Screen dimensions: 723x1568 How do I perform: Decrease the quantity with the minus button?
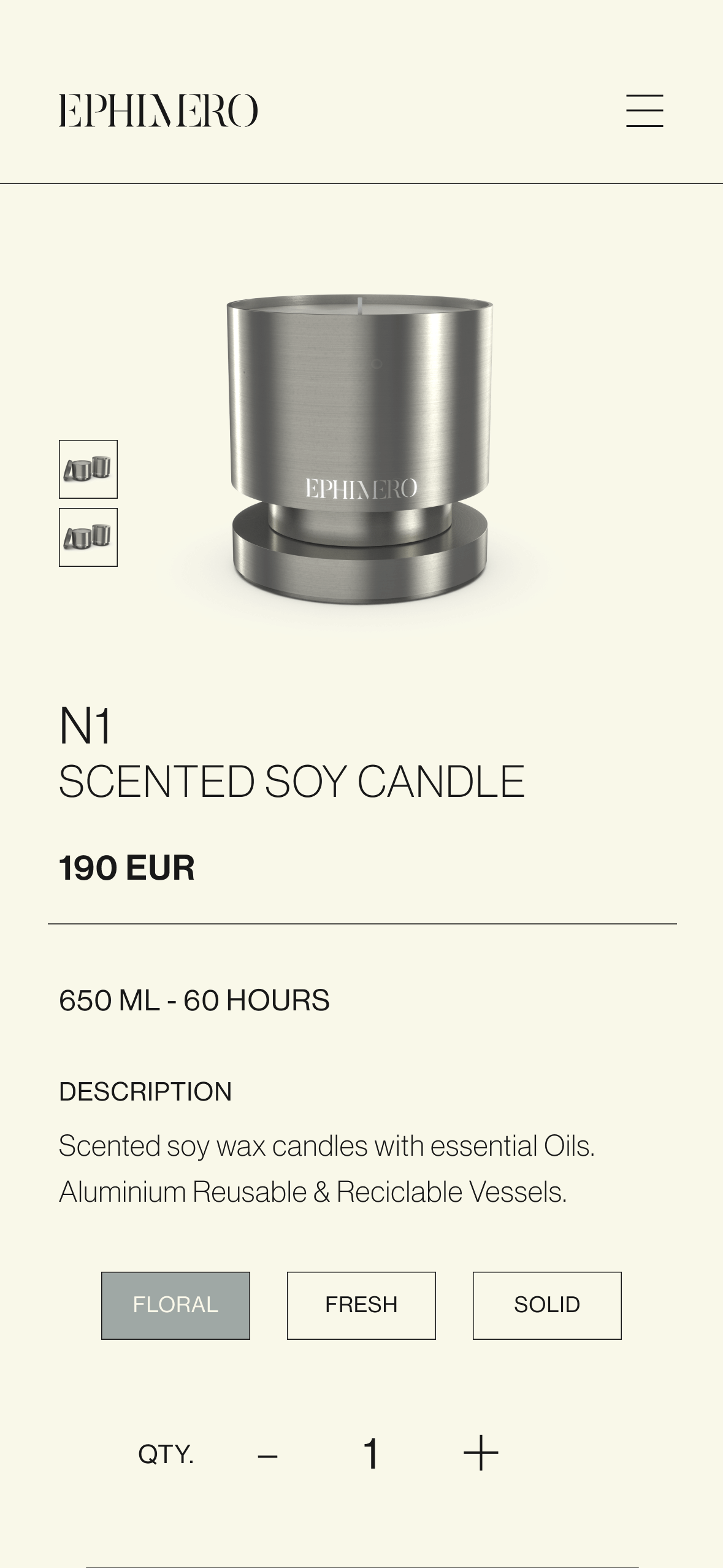point(267,1455)
